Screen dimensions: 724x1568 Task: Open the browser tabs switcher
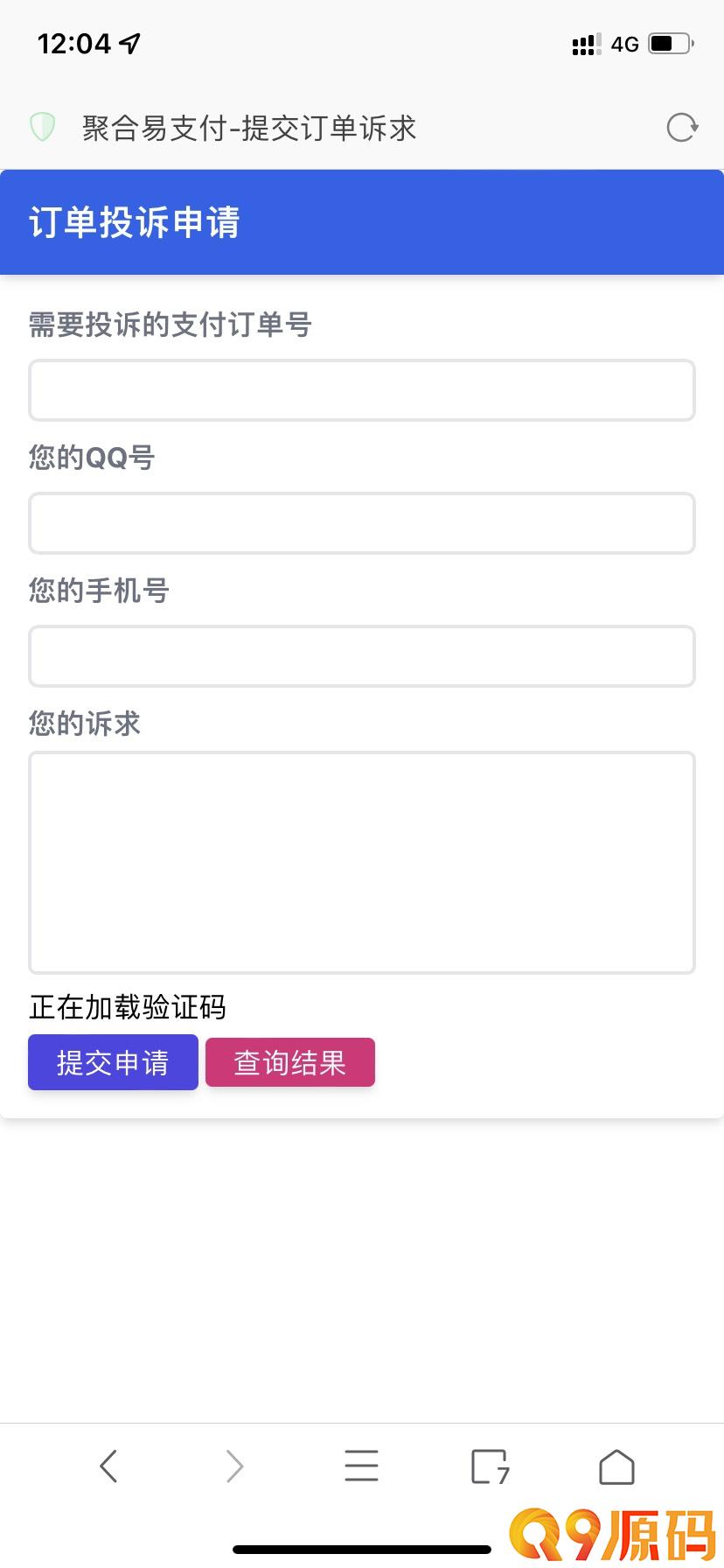pyautogui.click(x=490, y=1466)
